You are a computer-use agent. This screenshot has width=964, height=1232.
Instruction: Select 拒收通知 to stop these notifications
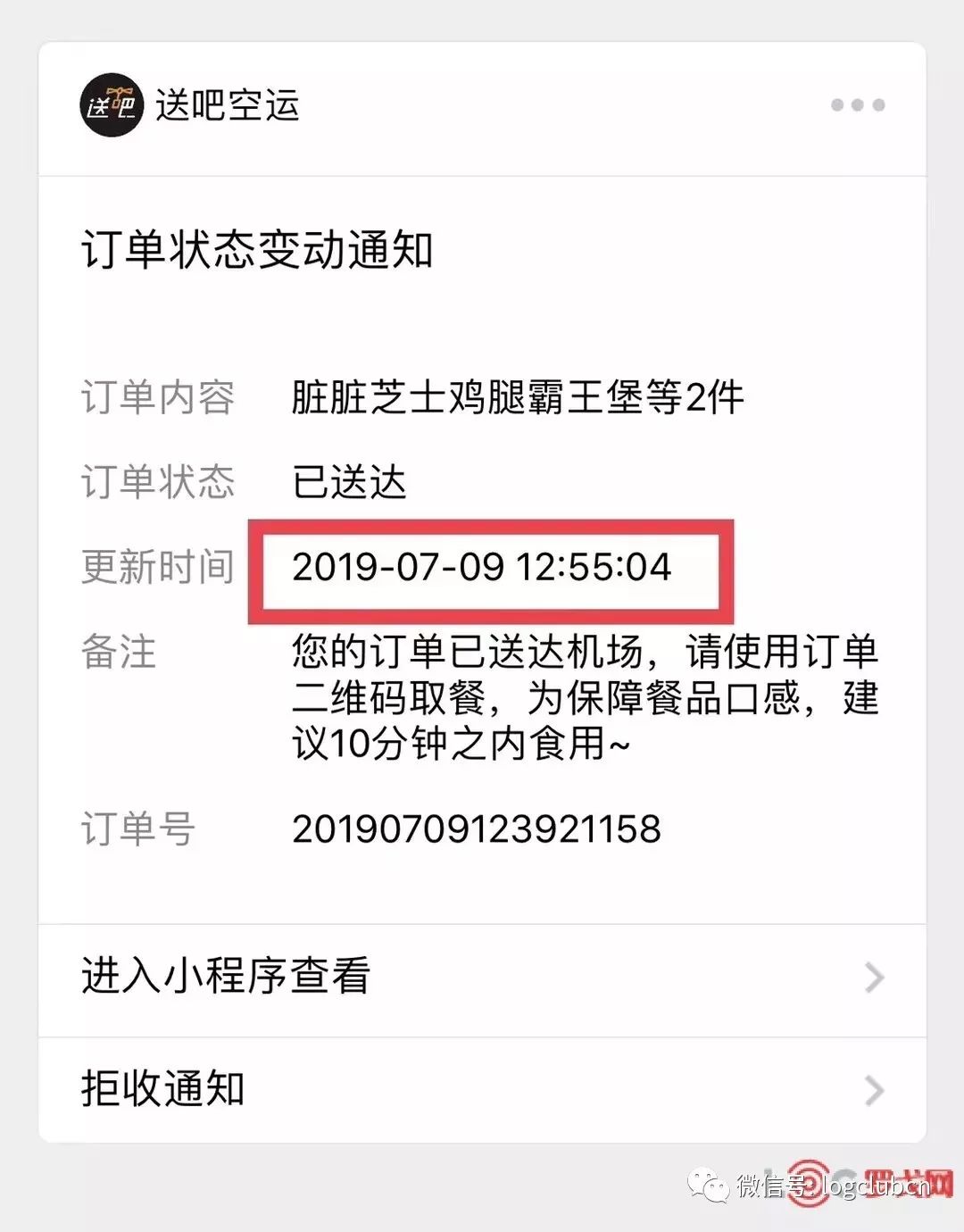[x=482, y=1089]
